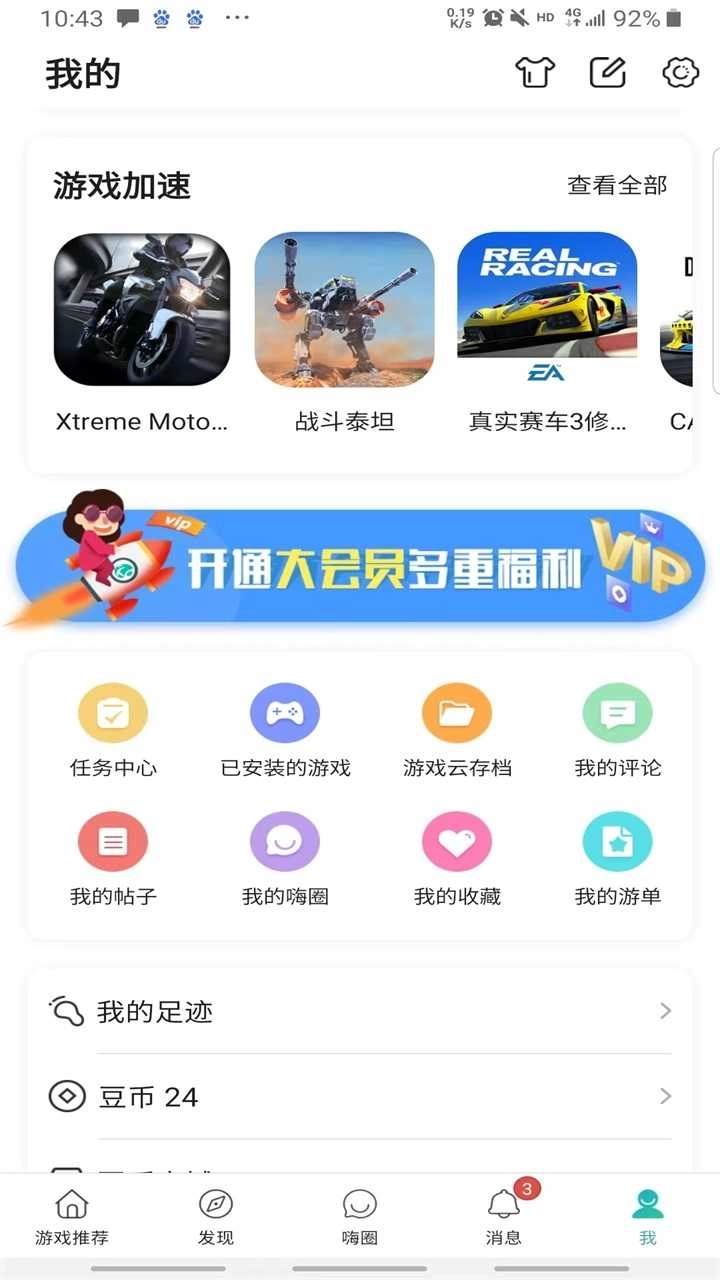Viewport: 720px width, 1280px height.
Task: Open 已安装的游戏 (Installed Games)
Action: coord(284,728)
